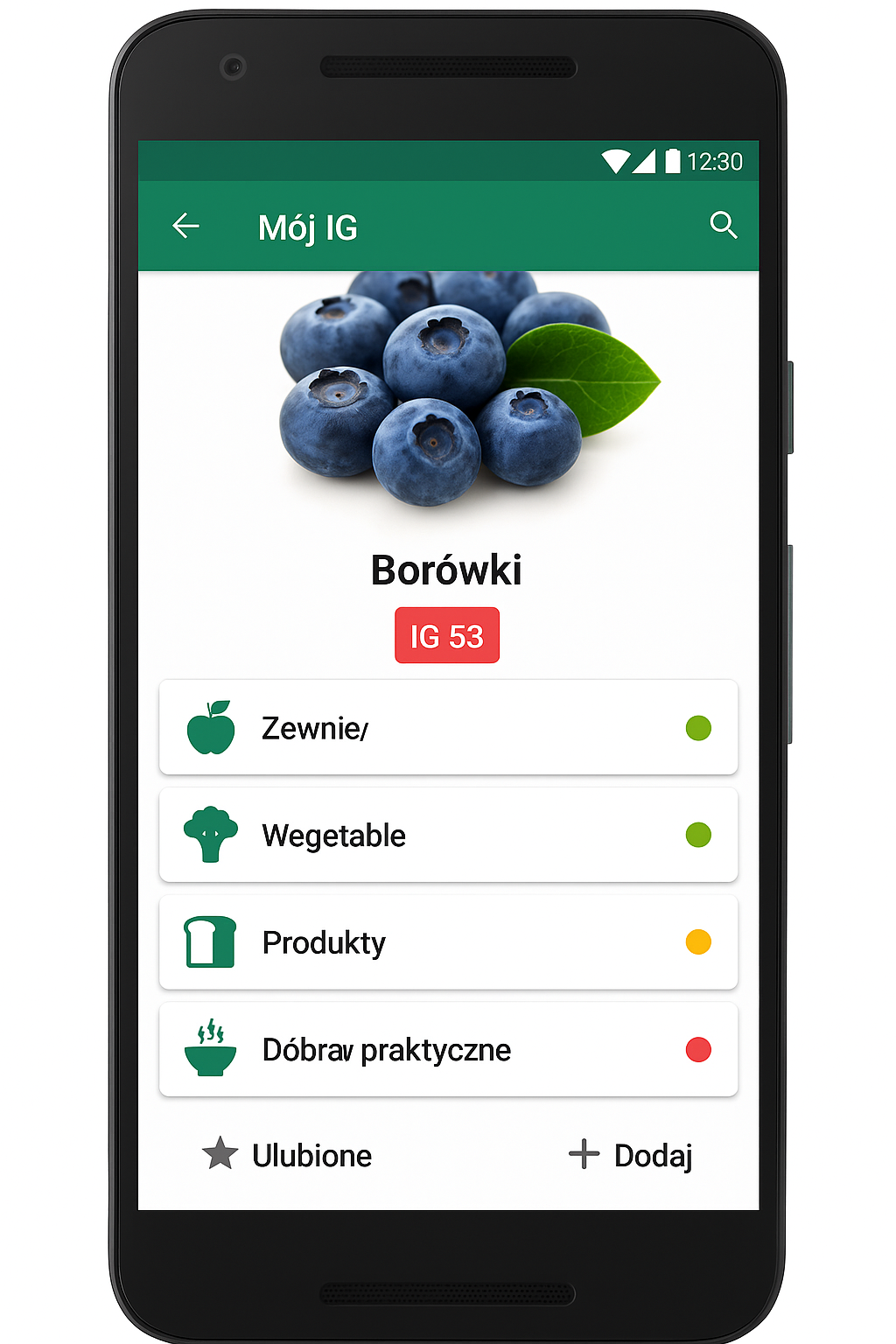Go back using the top arrow
Image resolution: width=896 pixels, height=1344 pixels.
click(x=185, y=226)
